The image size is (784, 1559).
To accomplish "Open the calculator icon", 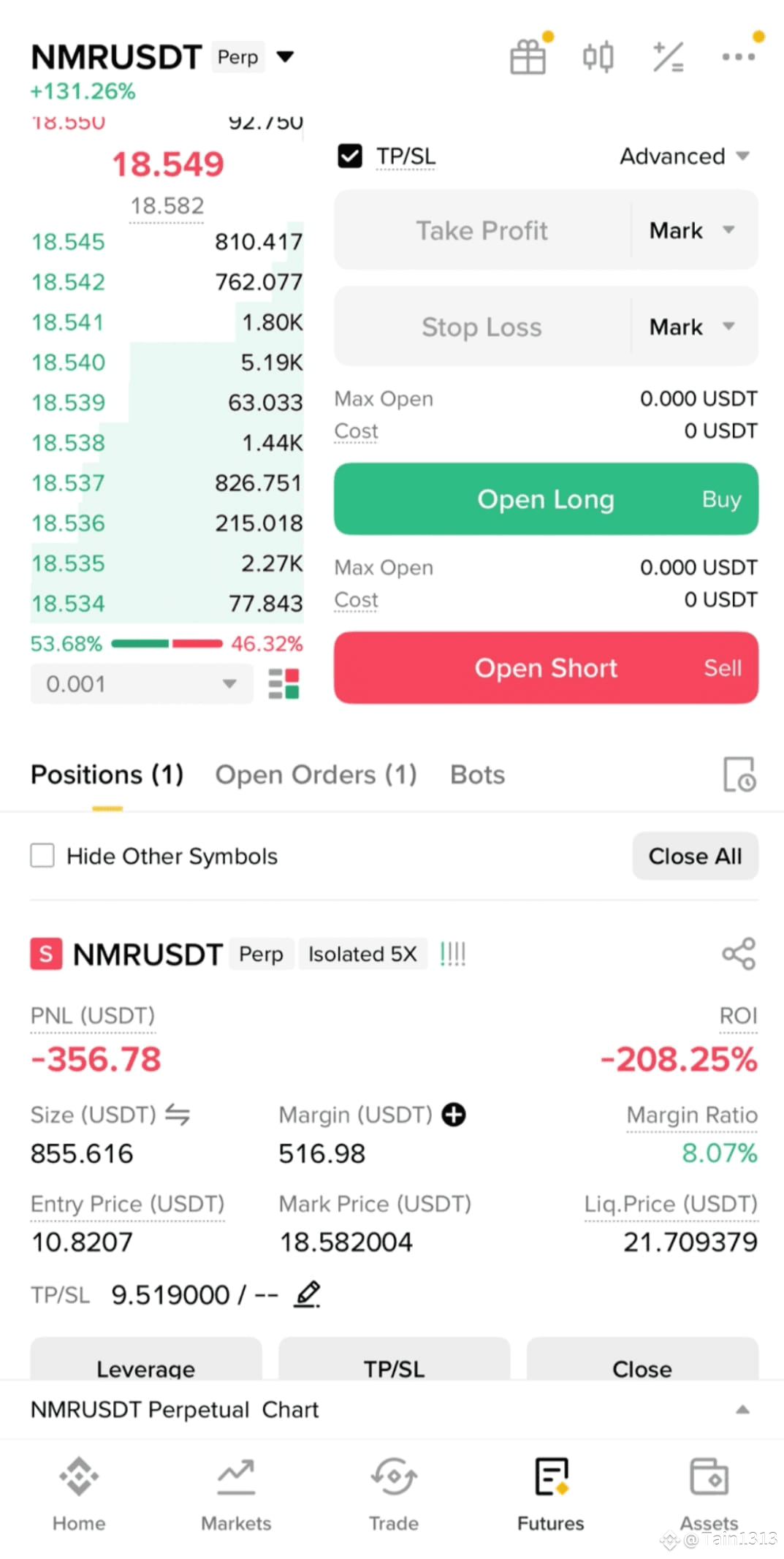I will (x=668, y=56).
